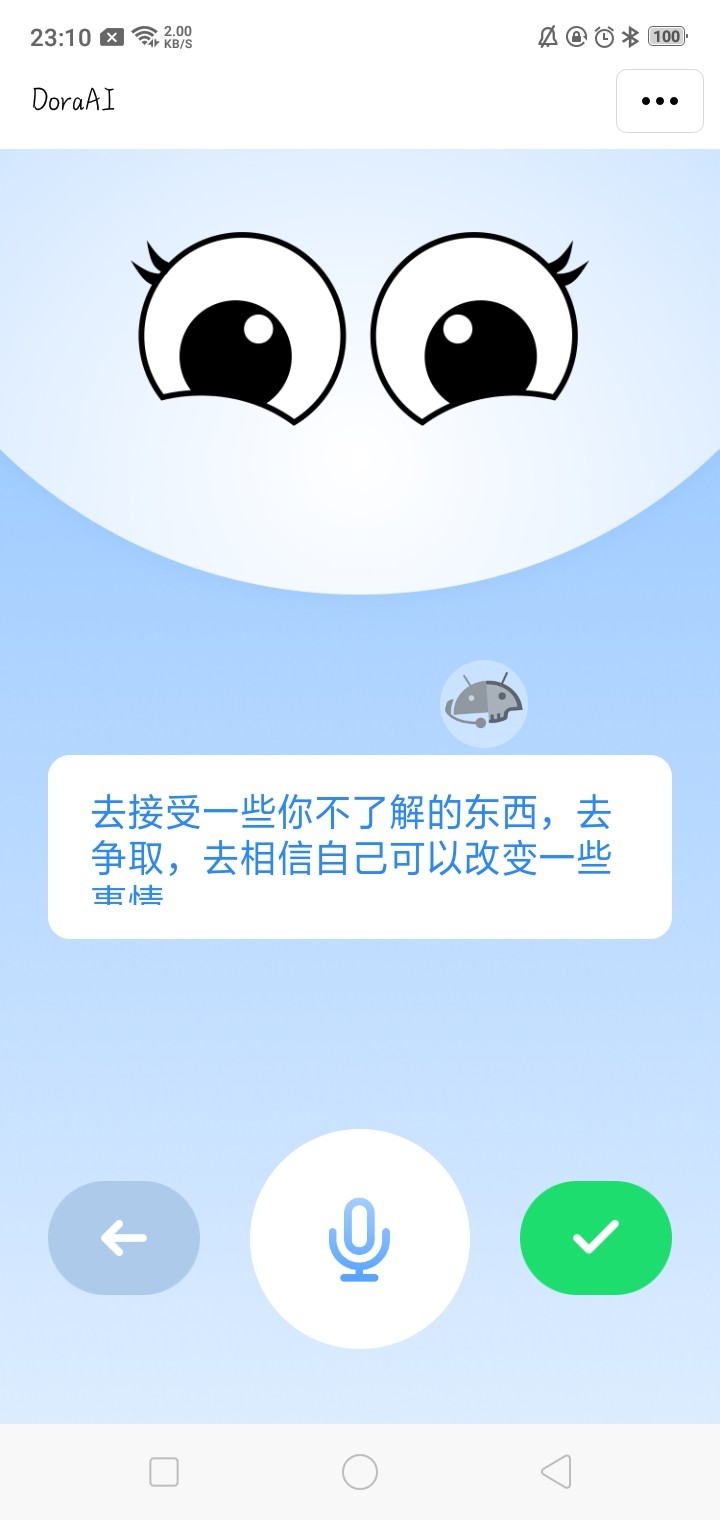Tap the microphone to record voice

(360, 1239)
